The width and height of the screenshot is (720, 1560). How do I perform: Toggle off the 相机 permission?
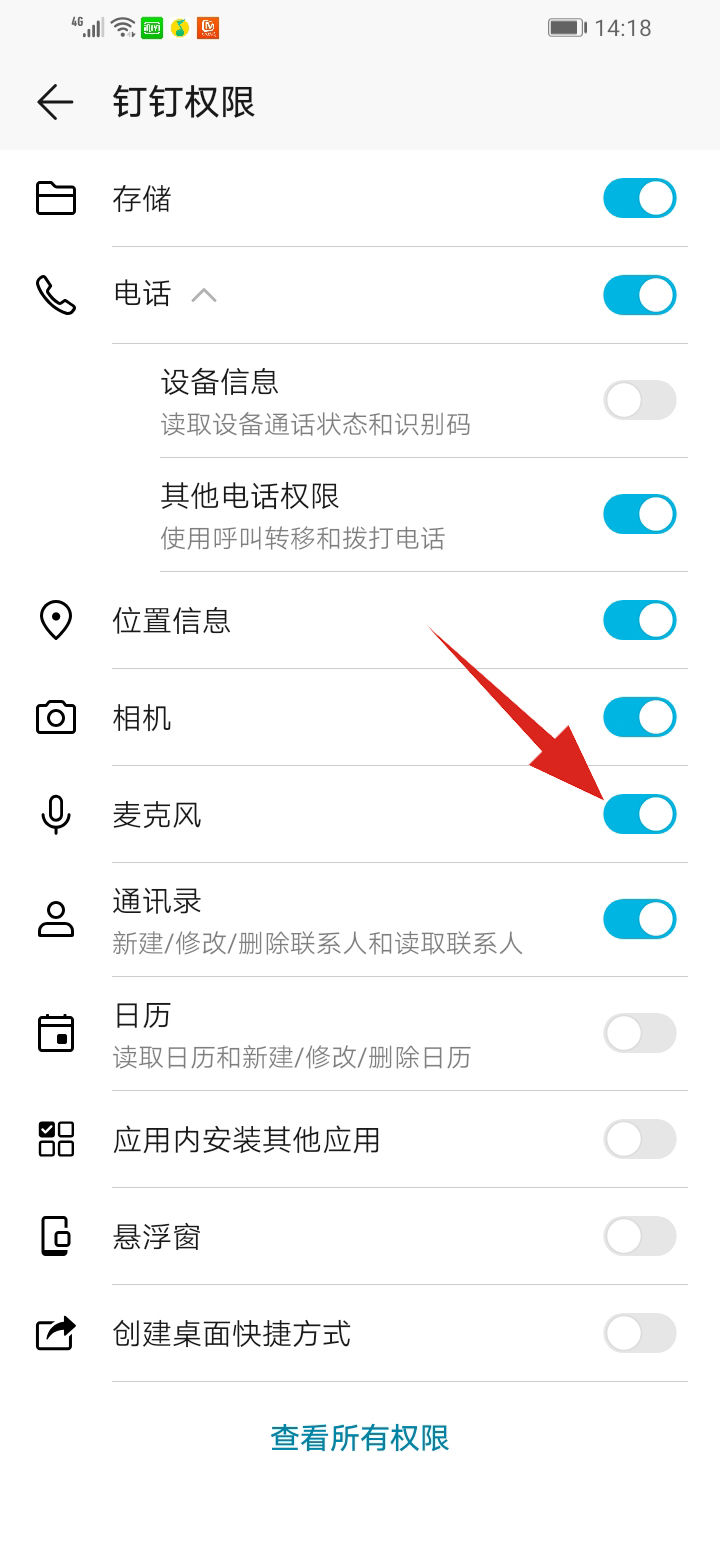639,717
